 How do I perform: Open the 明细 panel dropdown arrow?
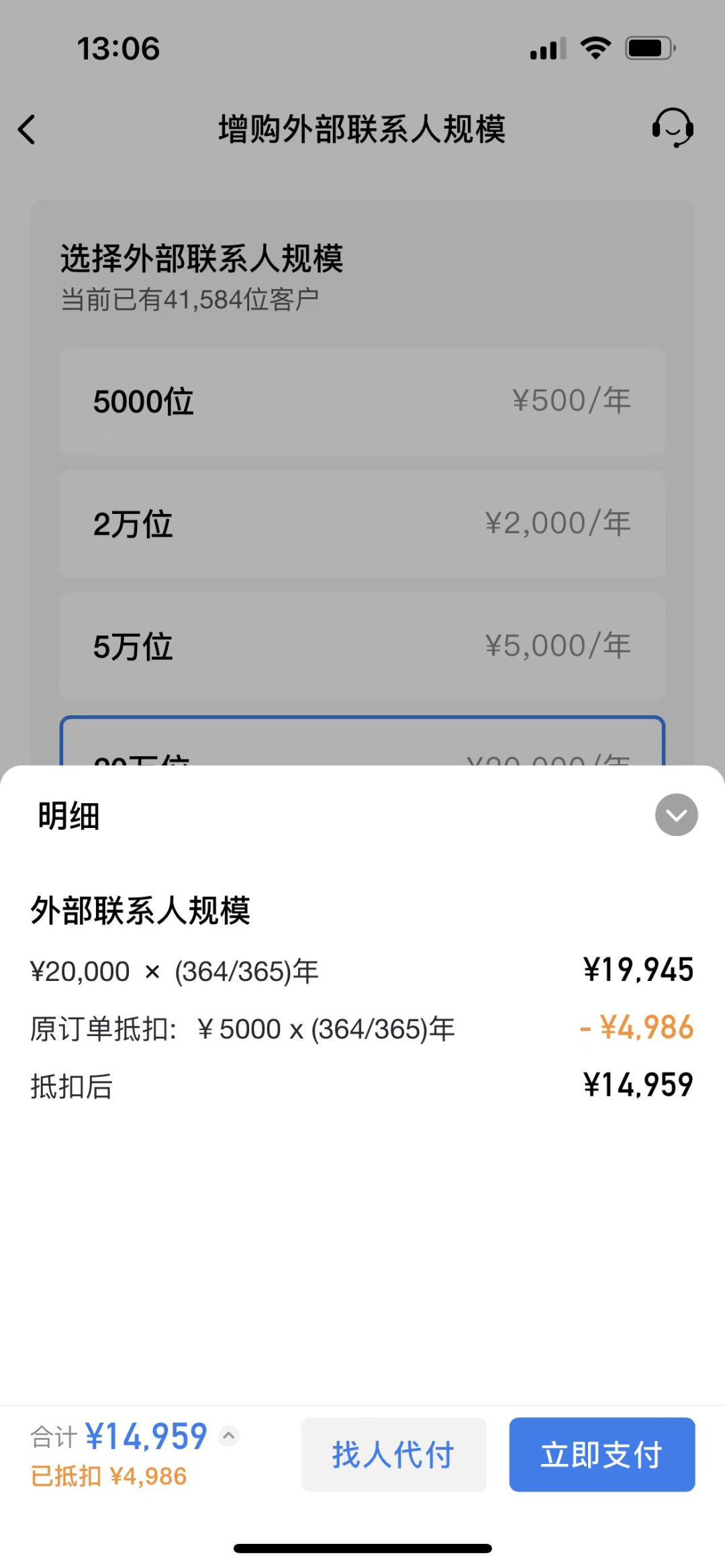point(676,815)
